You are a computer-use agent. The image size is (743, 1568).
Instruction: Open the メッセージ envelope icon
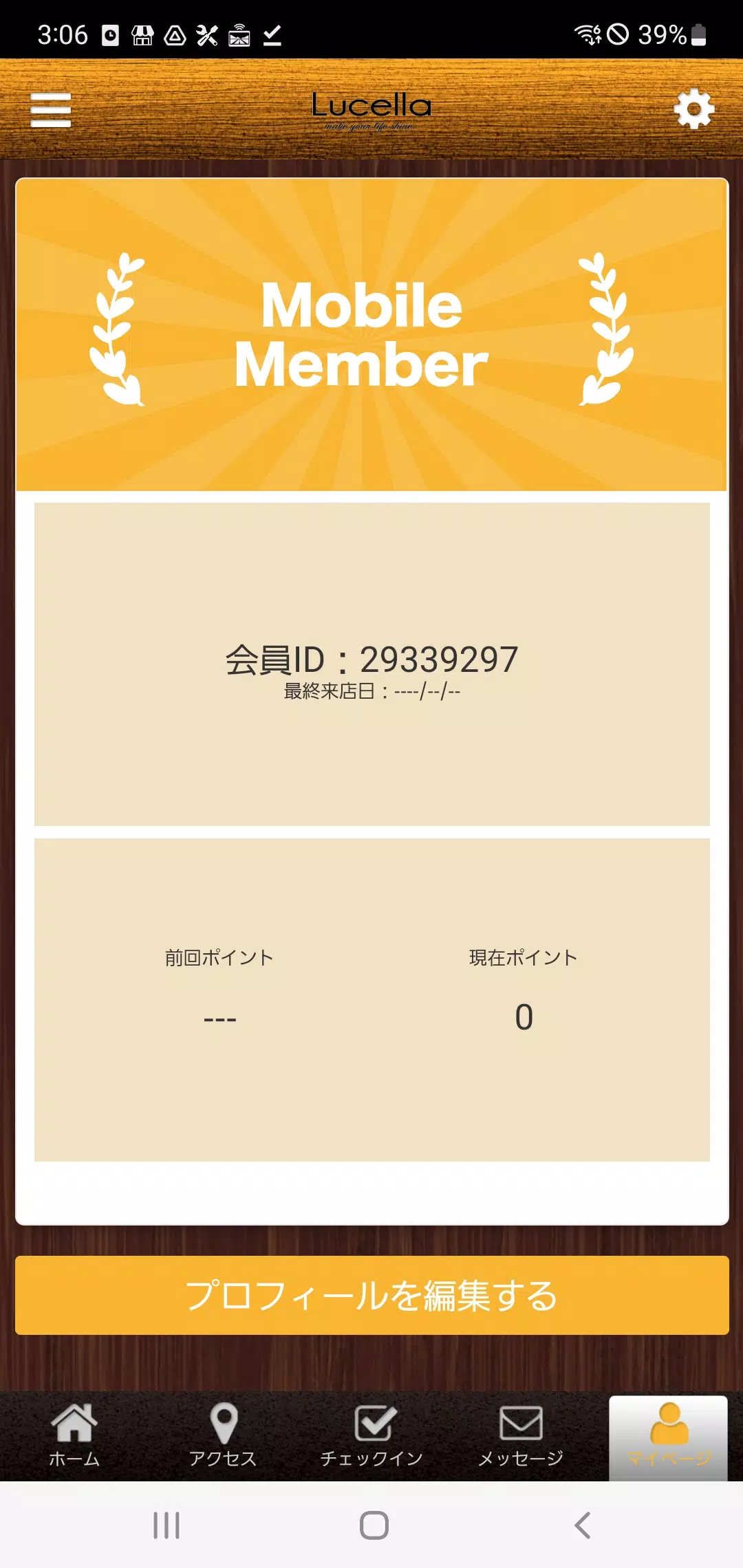click(x=519, y=1423)
